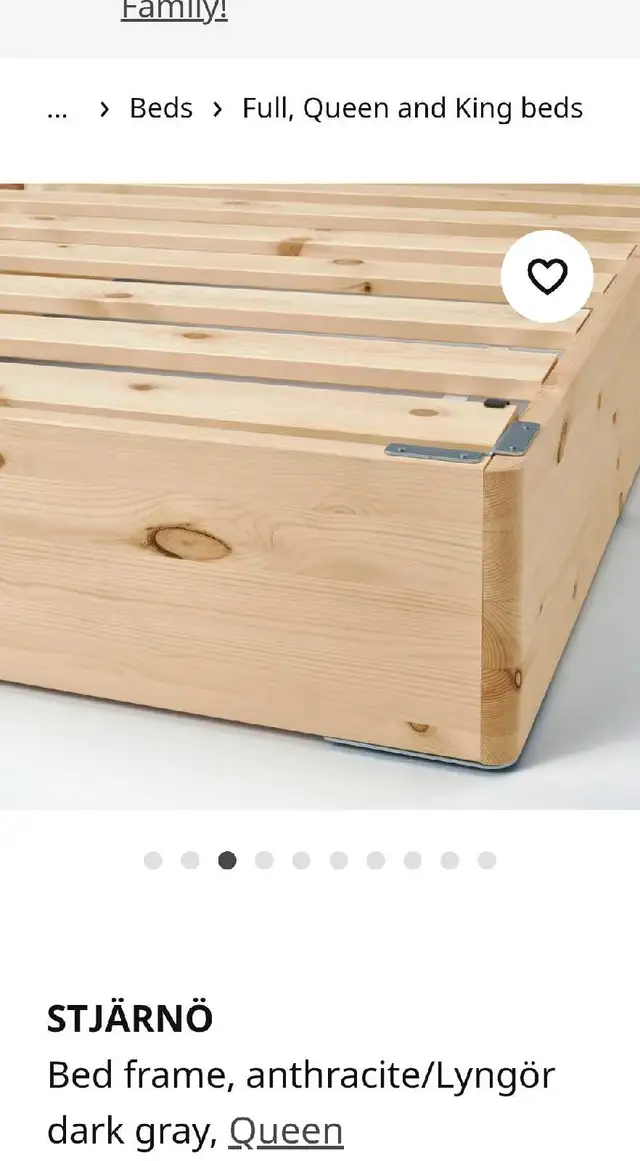The height and width of the screenshot is (1161, 640).
Task: Open the Family link at the top
Action: point(174,10)
